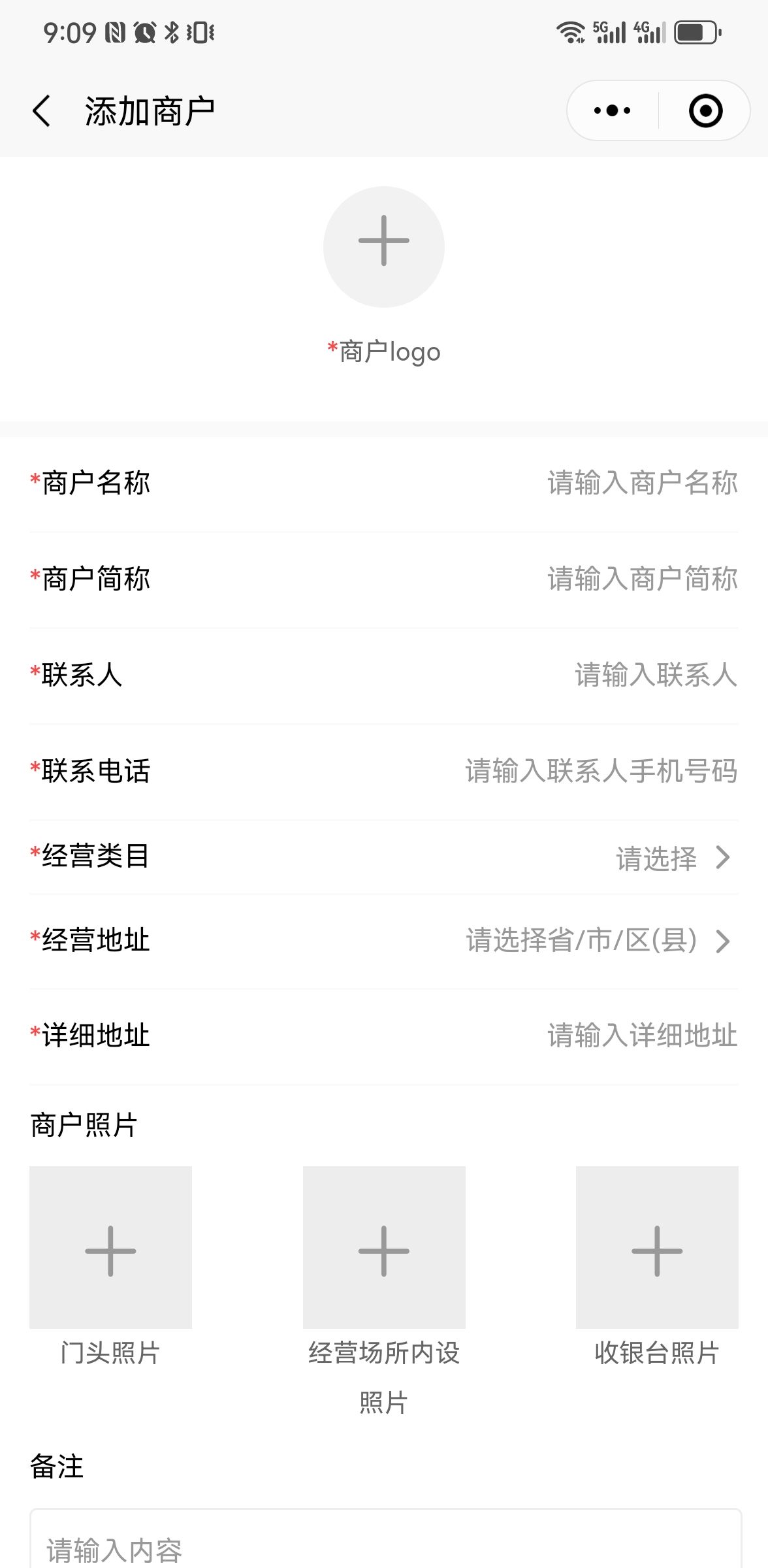Tap the 备注 remarks text box
Image resolution: width=768 pixels, height=1568 pixels.
pos(385,1545)
